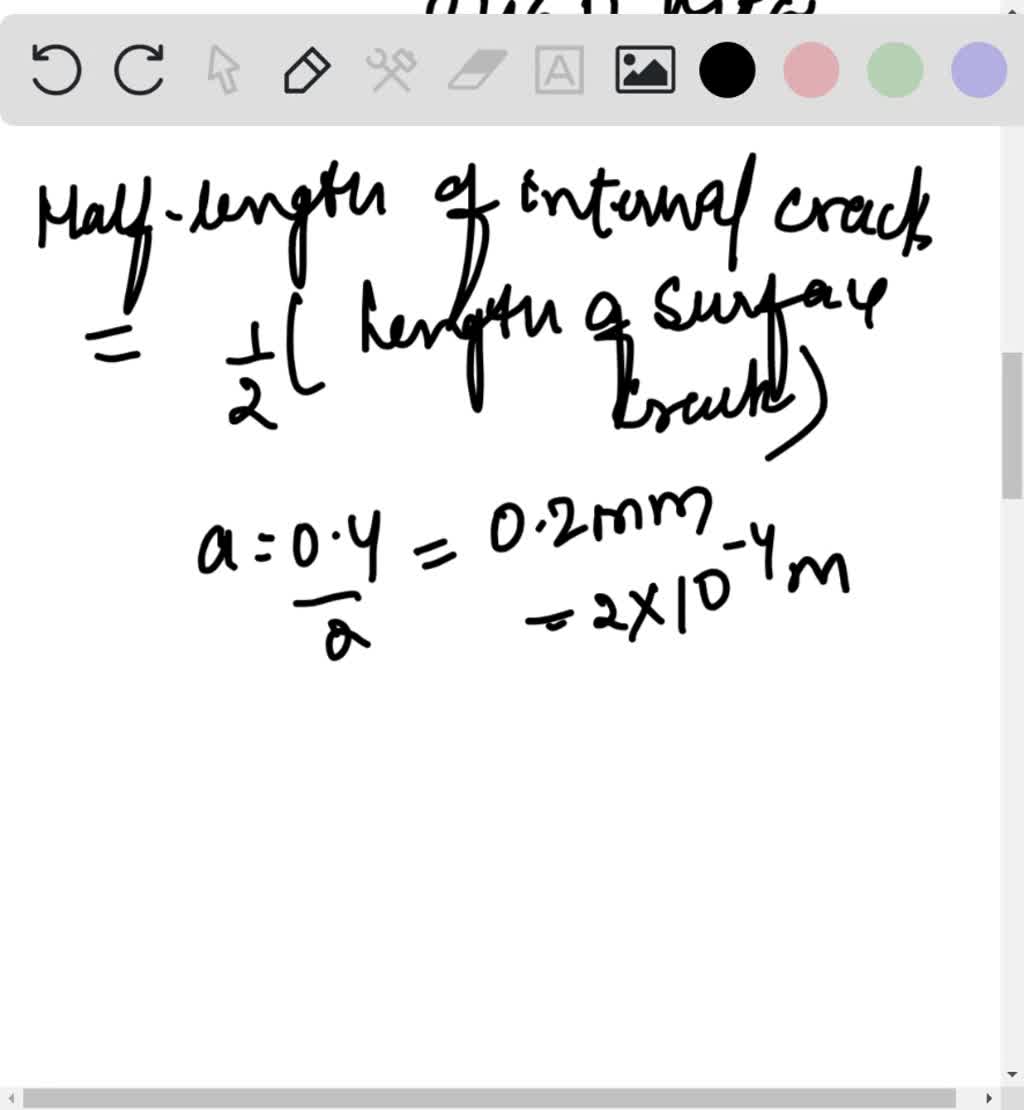Screen dimensions: 1024x1110
Task: Select the pointer selection tool
Action: click(223, 71)
